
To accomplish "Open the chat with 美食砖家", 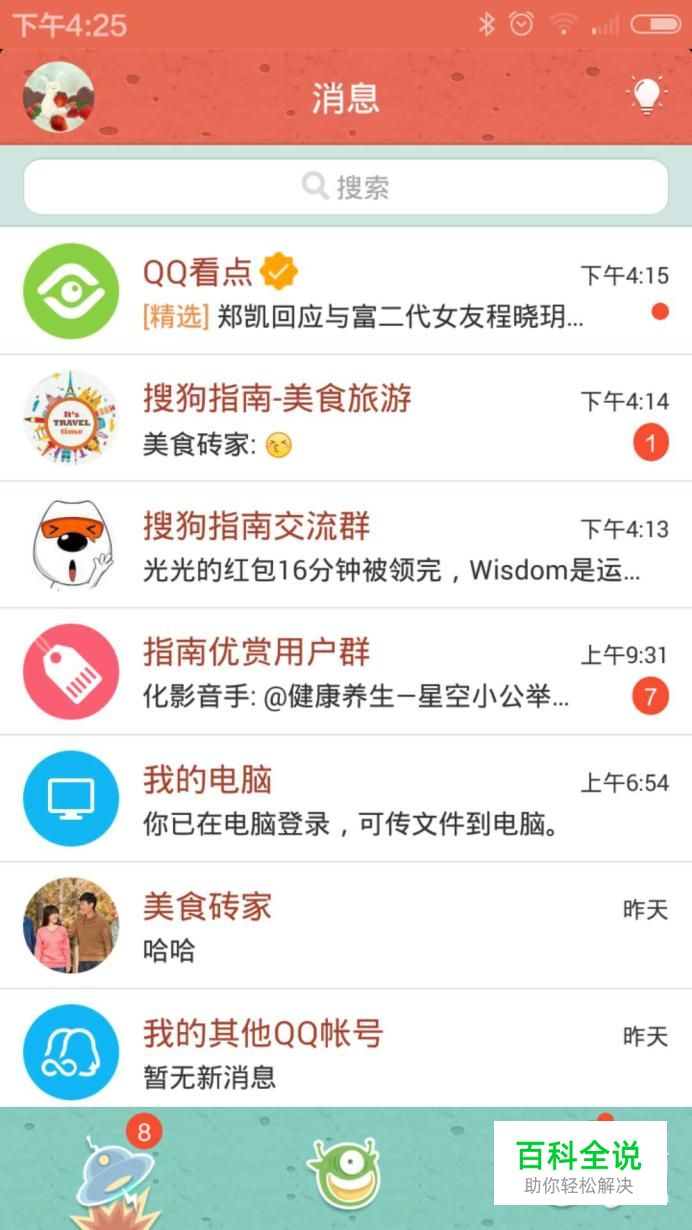I will [x=345, y=925].
